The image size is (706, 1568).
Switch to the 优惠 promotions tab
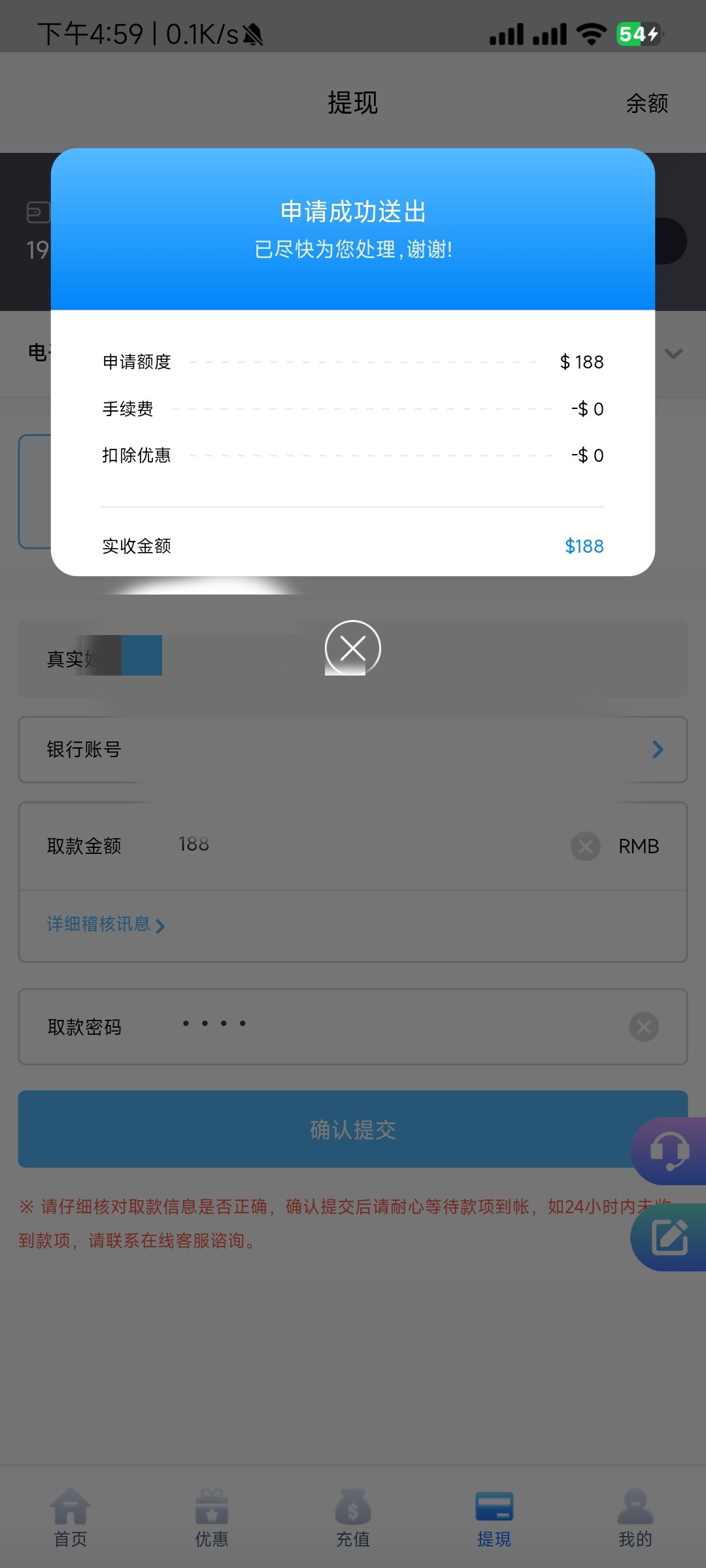212,1517
